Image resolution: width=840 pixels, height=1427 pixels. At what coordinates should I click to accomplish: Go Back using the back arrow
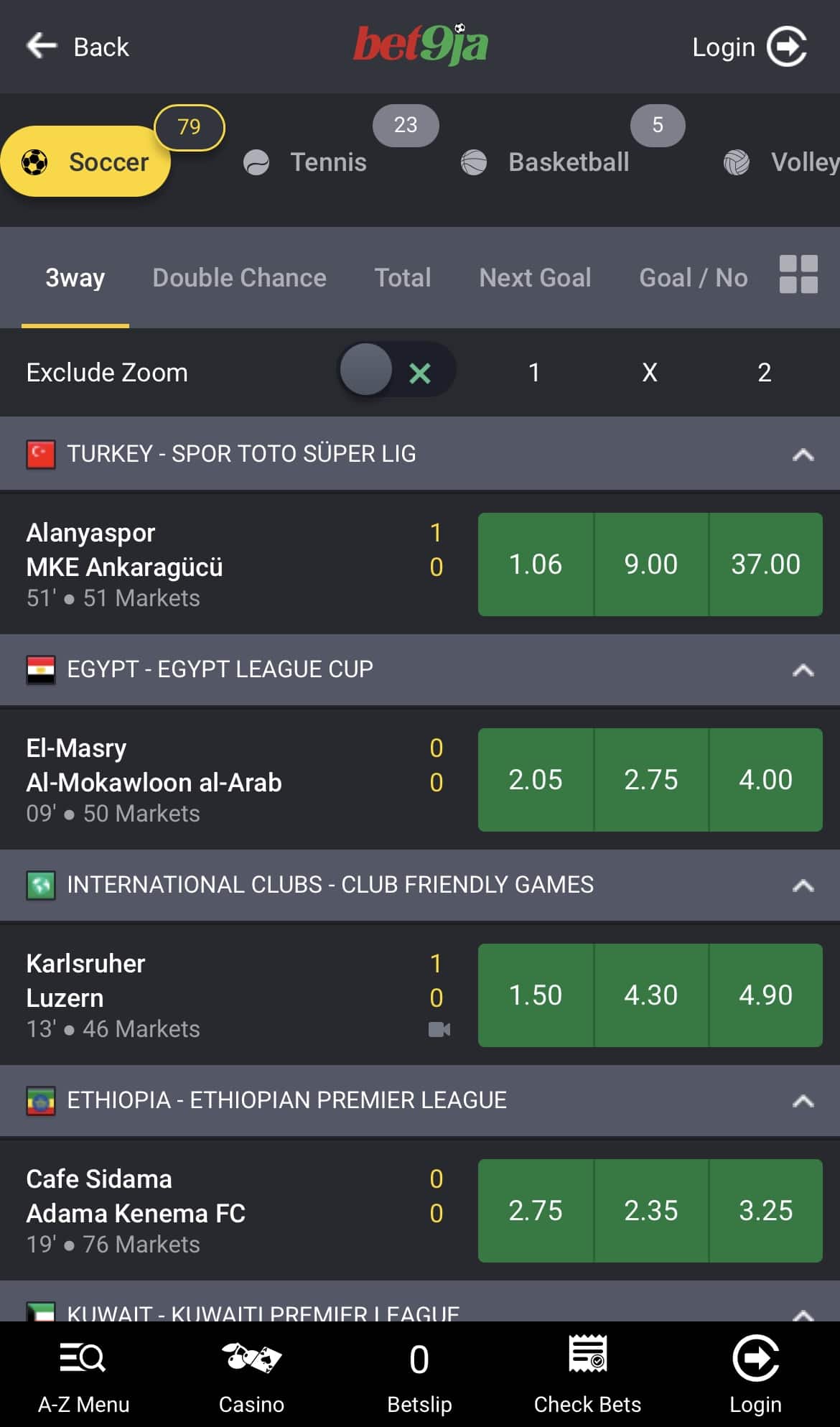coord(40,46)
